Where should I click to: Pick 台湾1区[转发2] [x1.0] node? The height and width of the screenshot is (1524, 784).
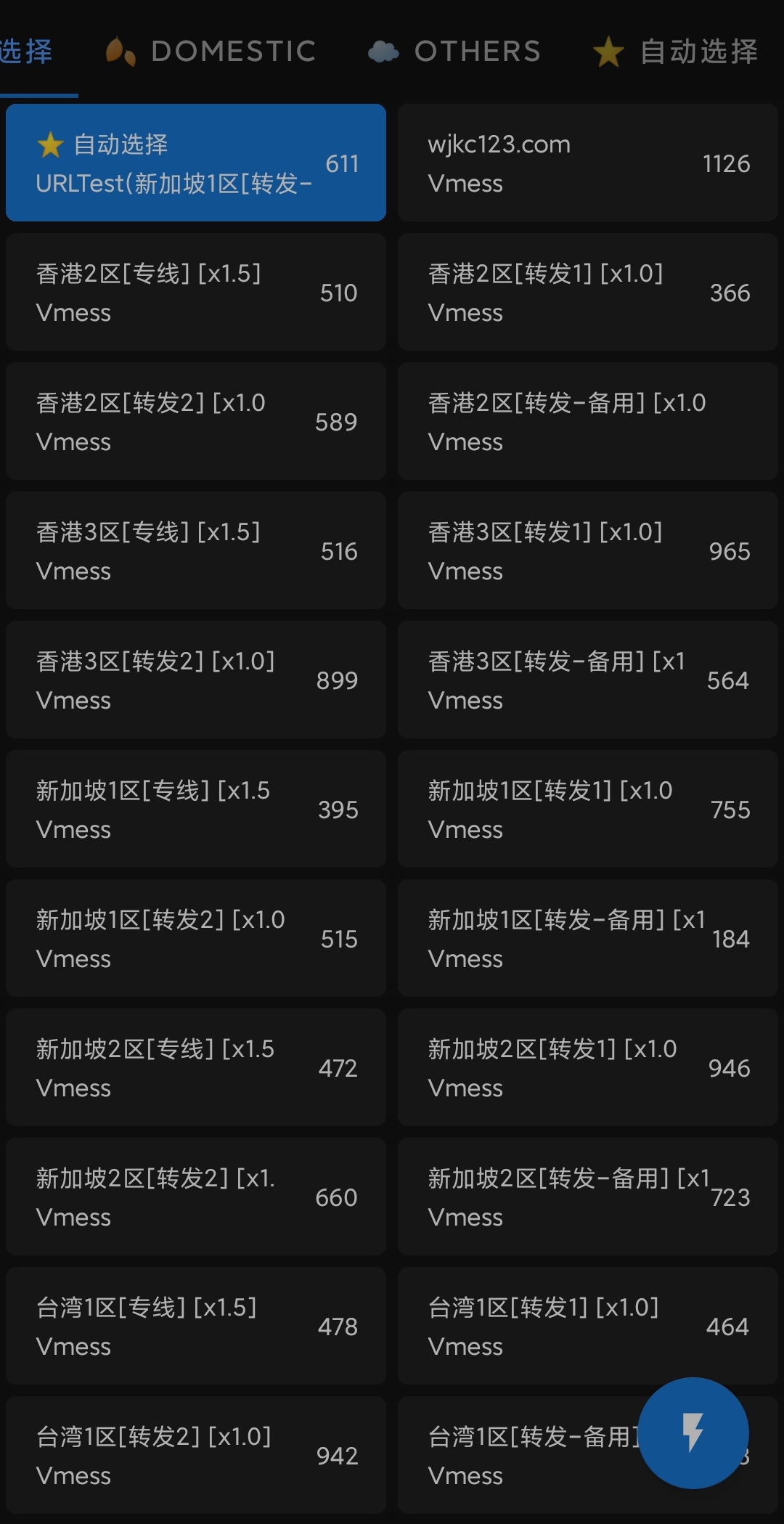[x=196, y=1455]
